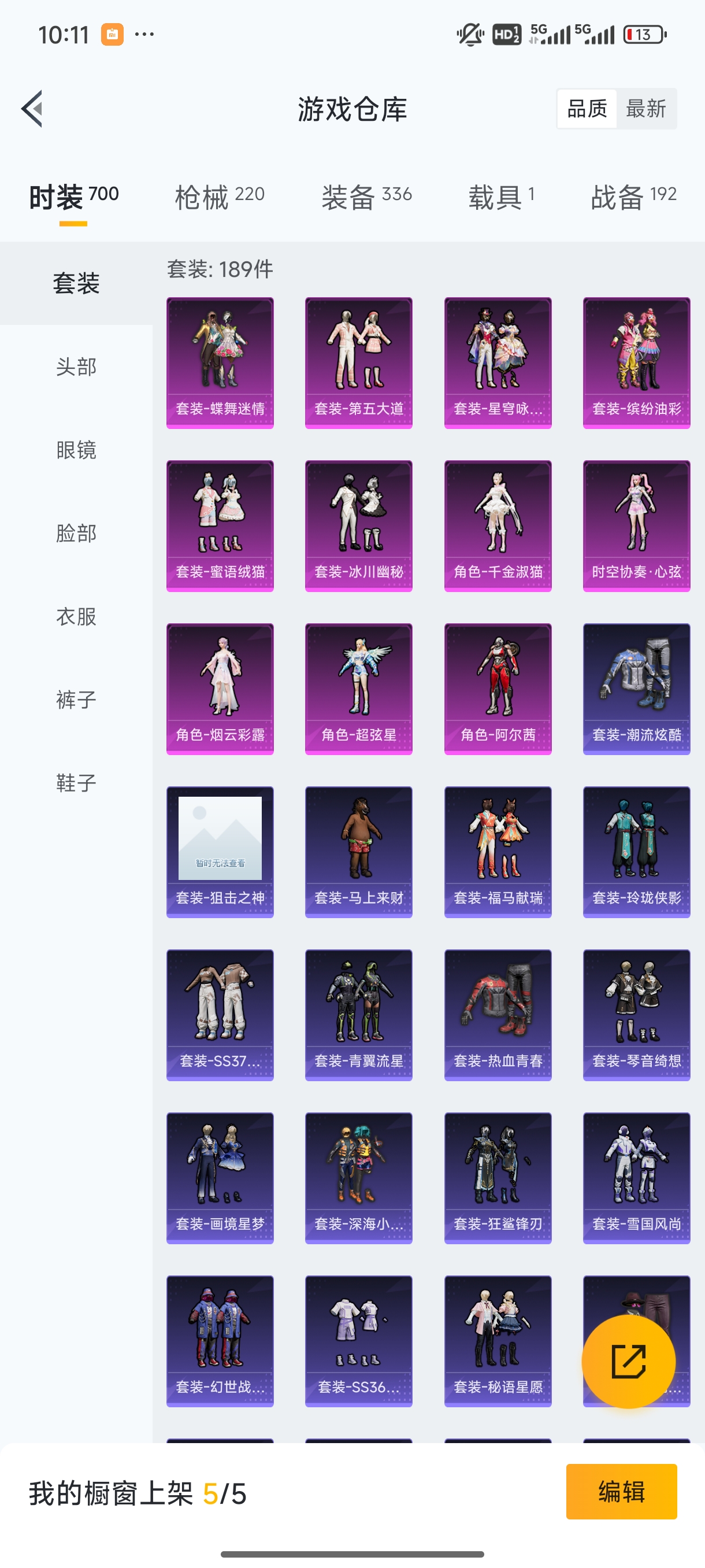Switch to the 战备 tab
This screenshot has height=1568, width=705.
pyautogui.click(x=633, y=197)
